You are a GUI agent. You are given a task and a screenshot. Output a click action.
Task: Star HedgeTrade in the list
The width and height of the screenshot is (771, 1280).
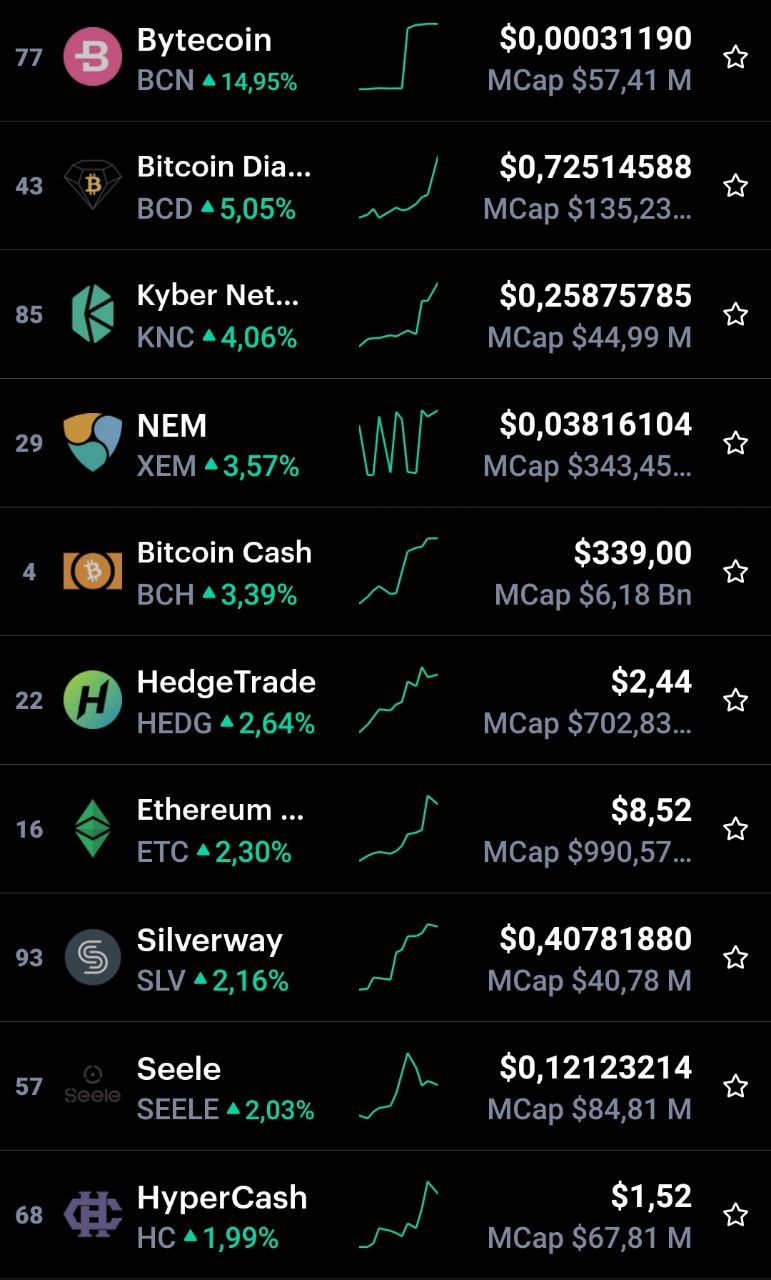[736, 700]
